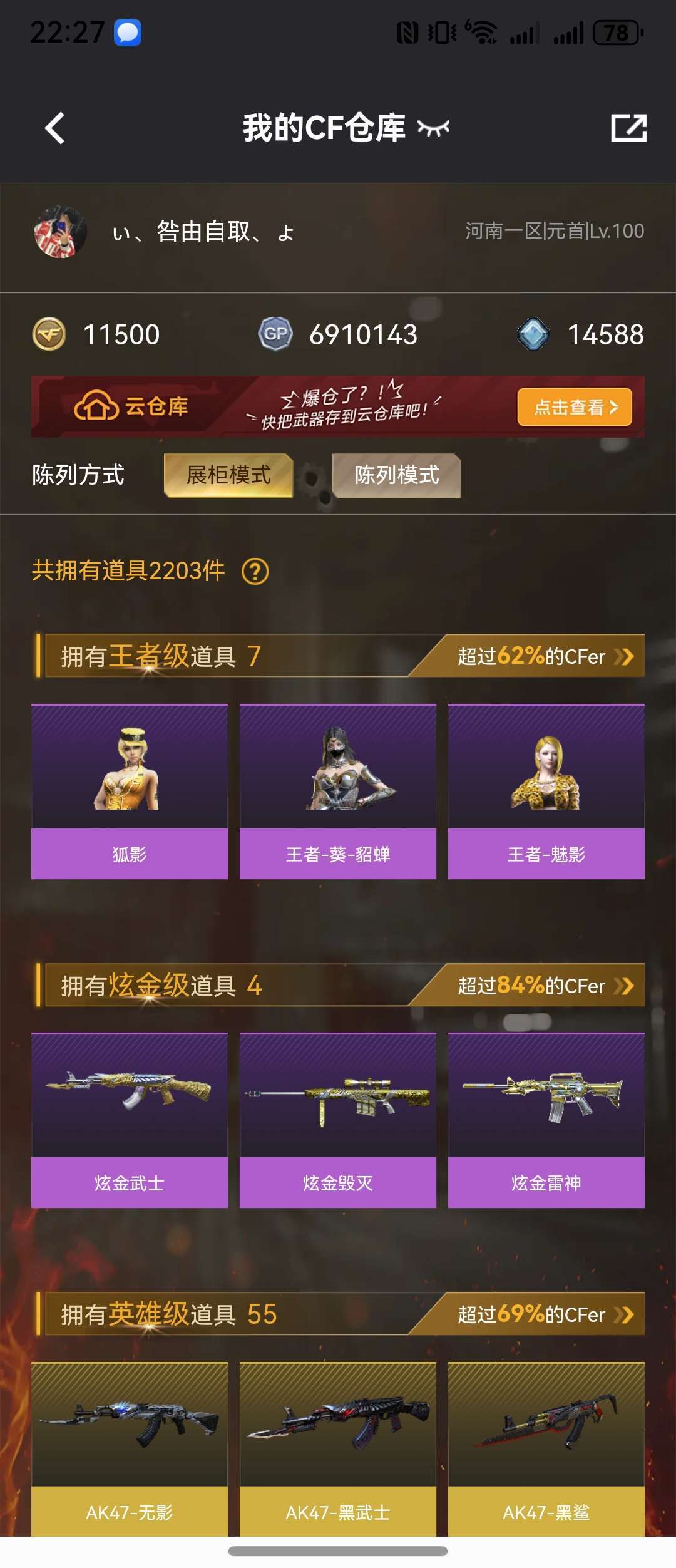Image resolution: width=676 pixels, height=1568 pixels.
Task: Enable 展柜模式 display mode
Action: [x=228, y=476]
